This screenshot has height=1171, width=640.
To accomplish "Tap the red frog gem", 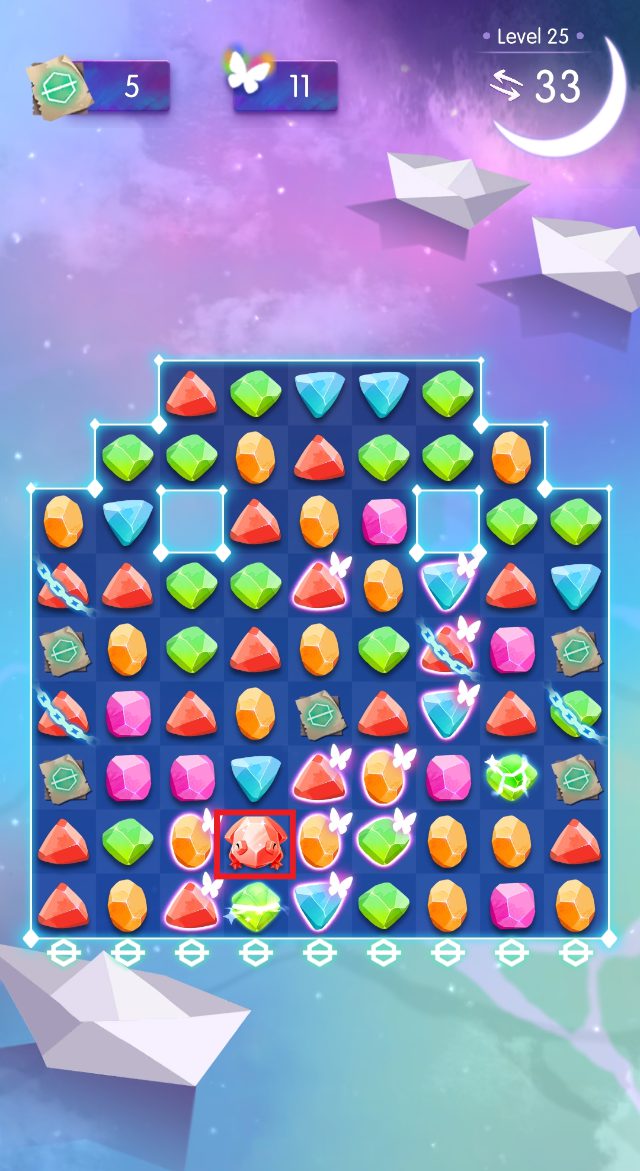I will coord(255,843).
